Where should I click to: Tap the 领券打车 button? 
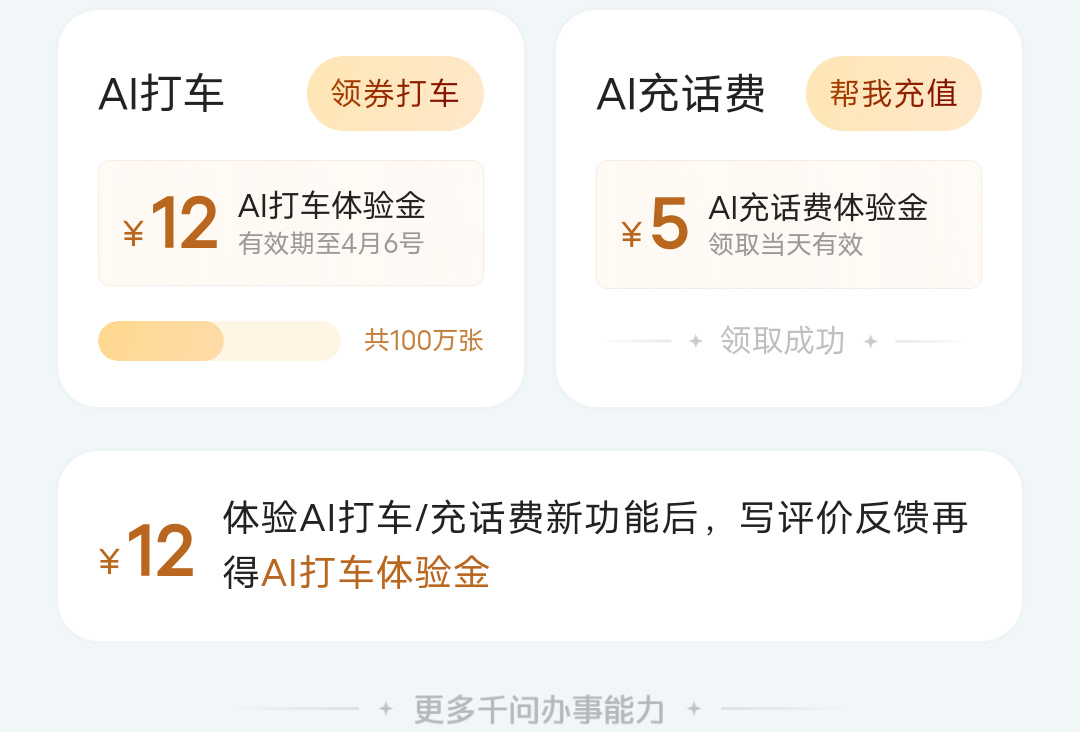pyautogui.click(x=395, y=94)
